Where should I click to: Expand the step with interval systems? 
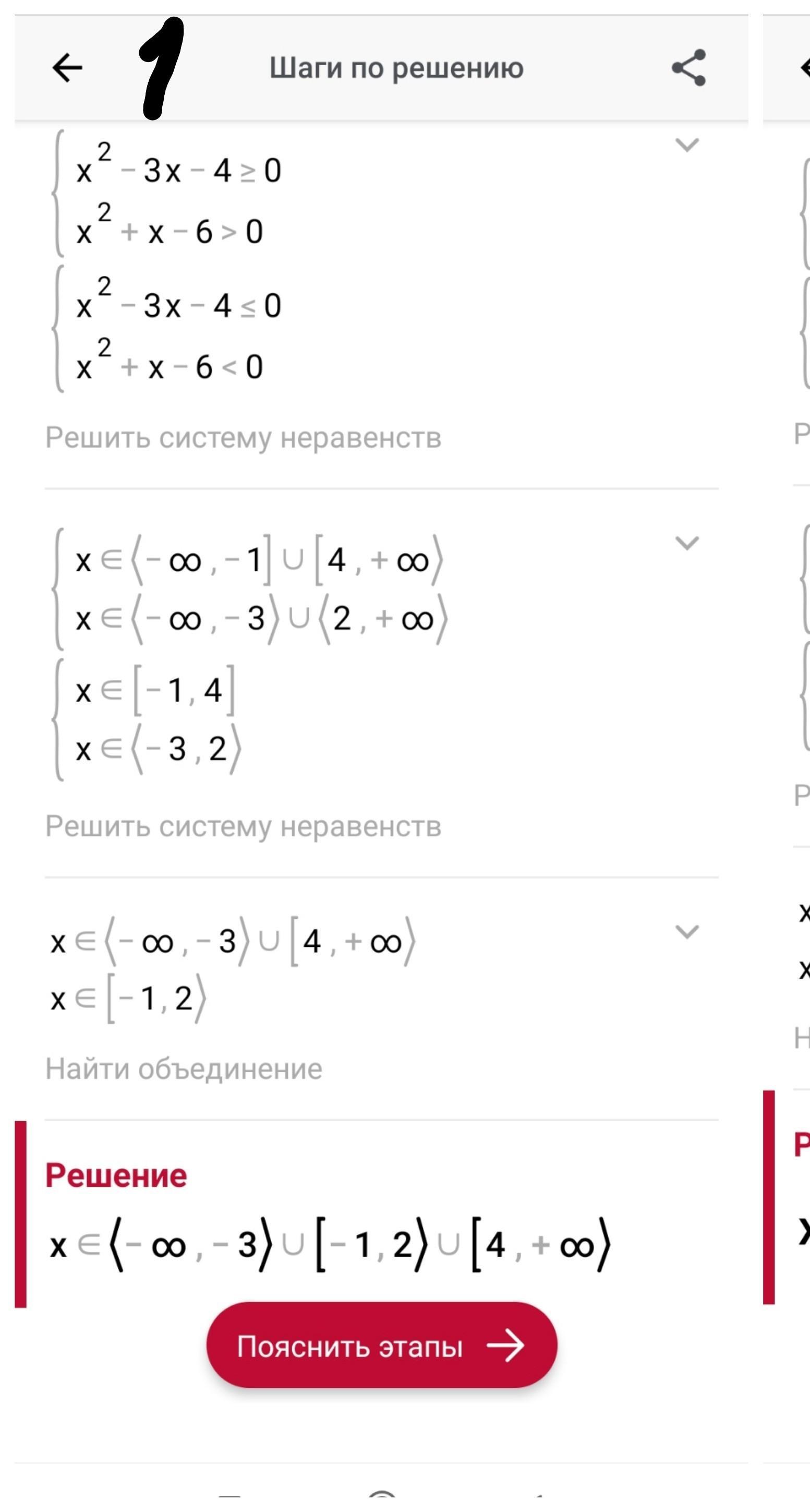[x=687, y=543]
